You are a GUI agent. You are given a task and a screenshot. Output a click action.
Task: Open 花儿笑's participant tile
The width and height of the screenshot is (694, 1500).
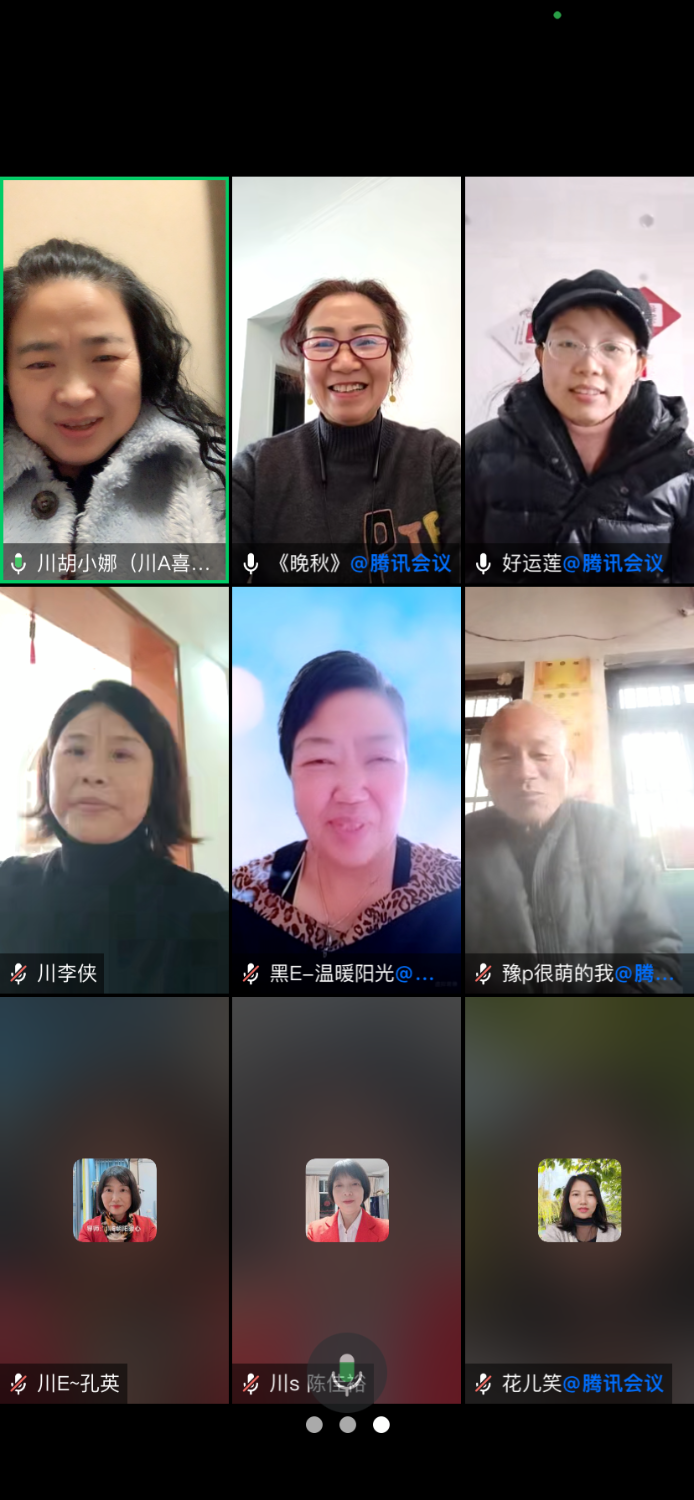tap(579, 1200)
